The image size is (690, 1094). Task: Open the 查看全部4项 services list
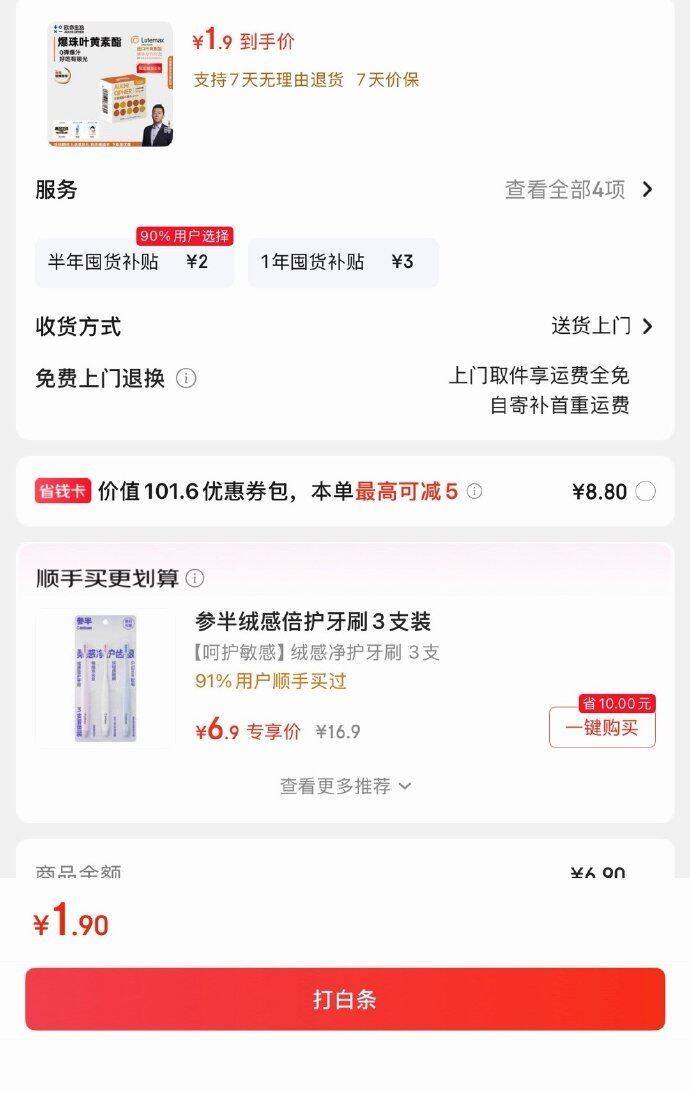pyautogui.click(x=578, y=190)
